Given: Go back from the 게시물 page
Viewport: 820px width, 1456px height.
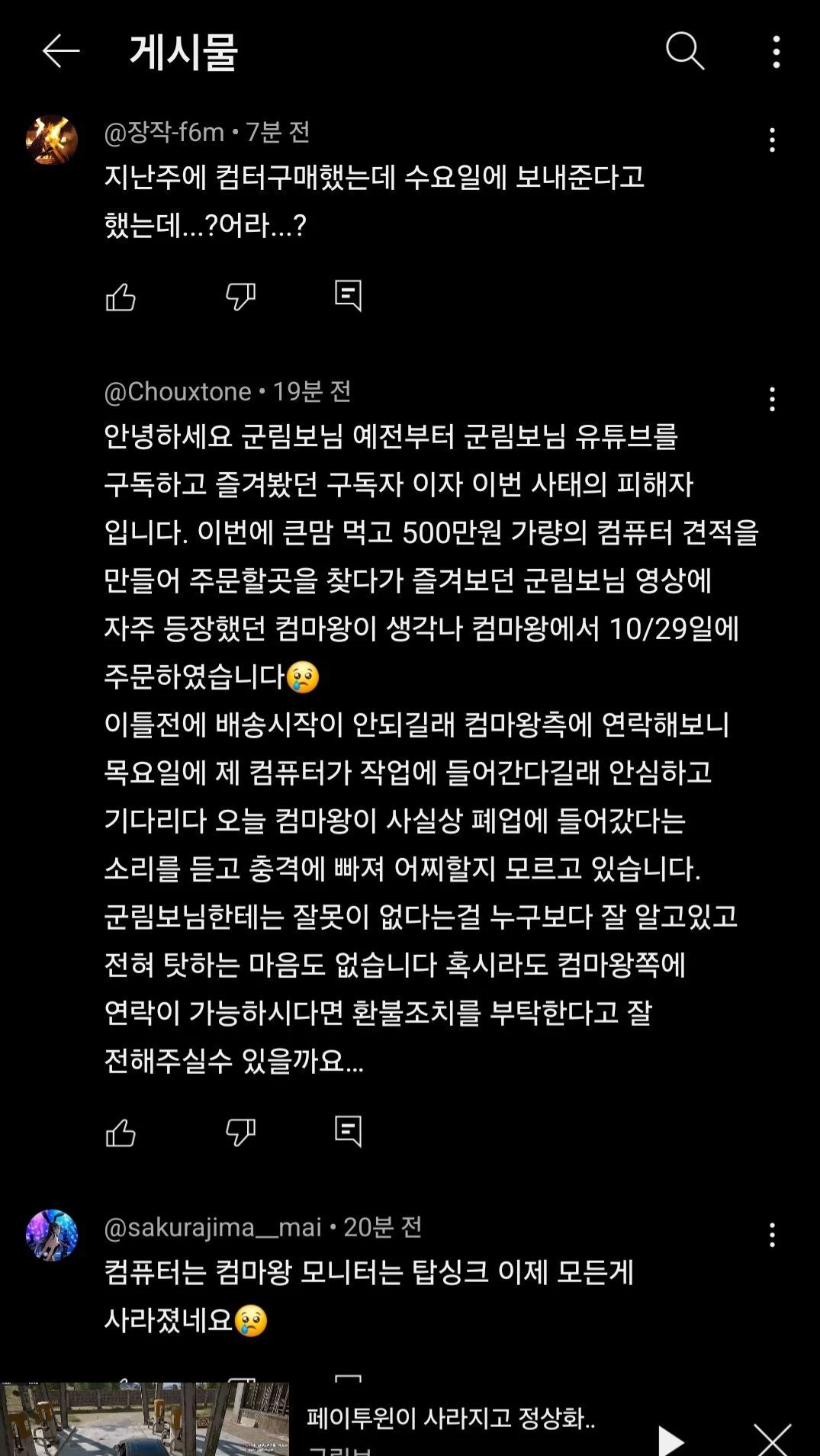Looking at the screenshot, I should (61, 52).
